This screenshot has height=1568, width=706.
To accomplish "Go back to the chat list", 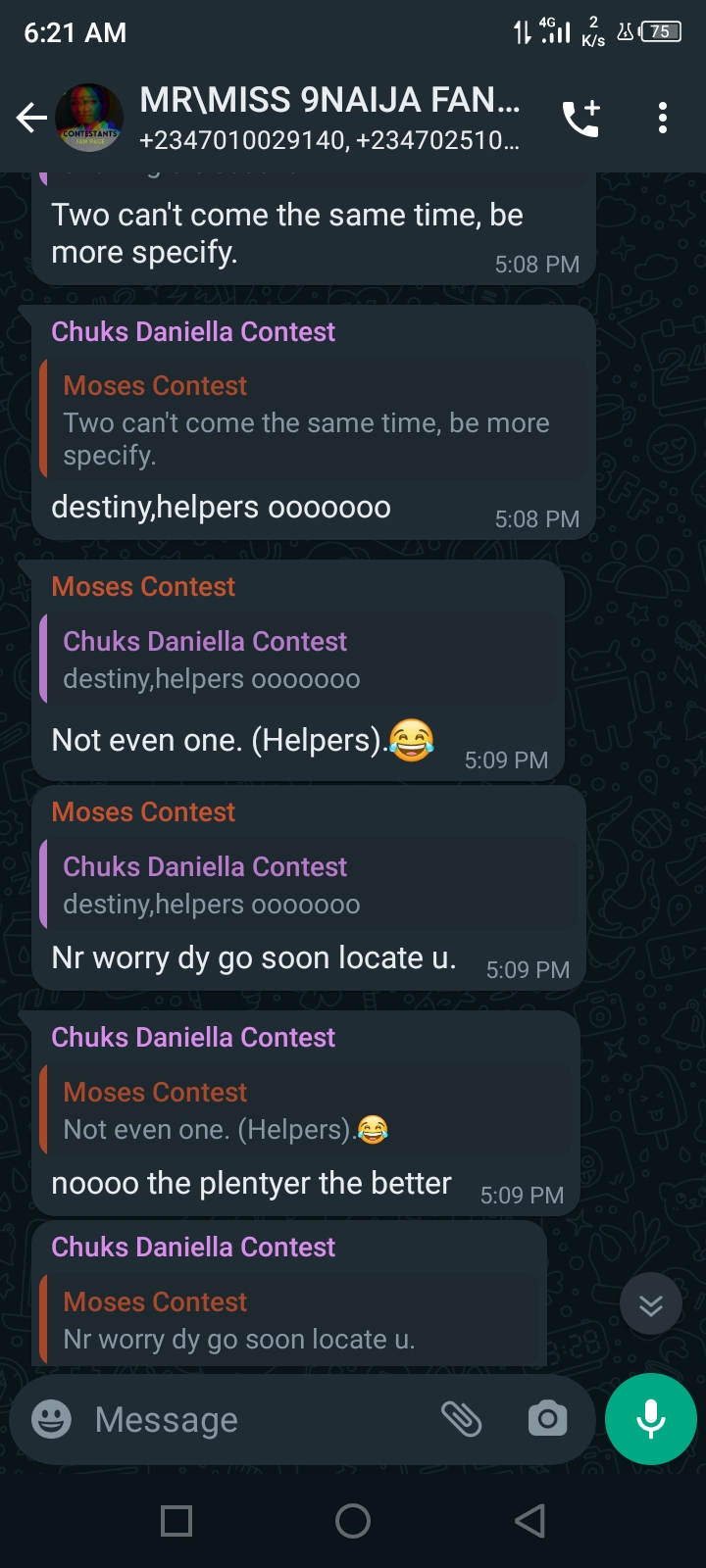I will (x=31, y=119).
